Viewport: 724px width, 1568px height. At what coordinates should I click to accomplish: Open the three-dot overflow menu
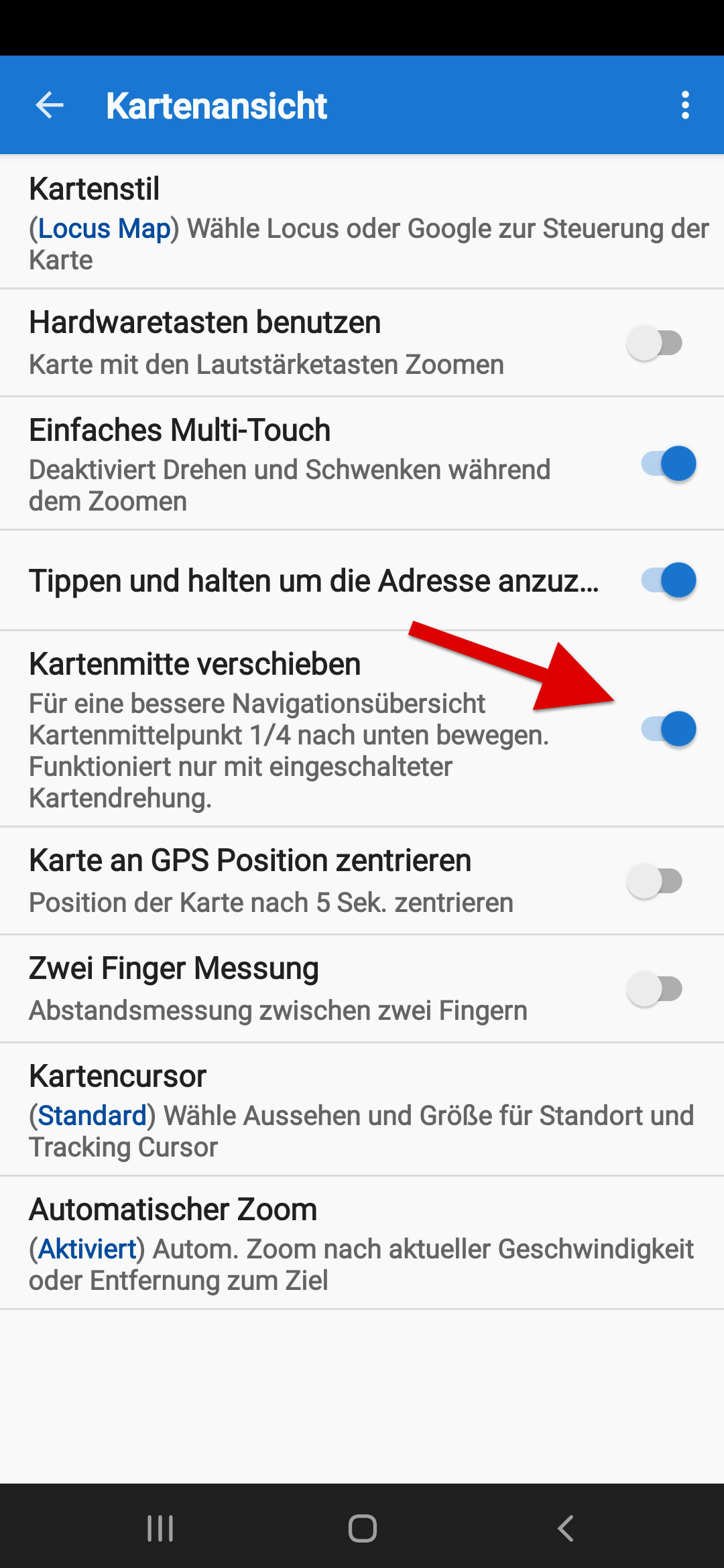click(x=684, y=105)
